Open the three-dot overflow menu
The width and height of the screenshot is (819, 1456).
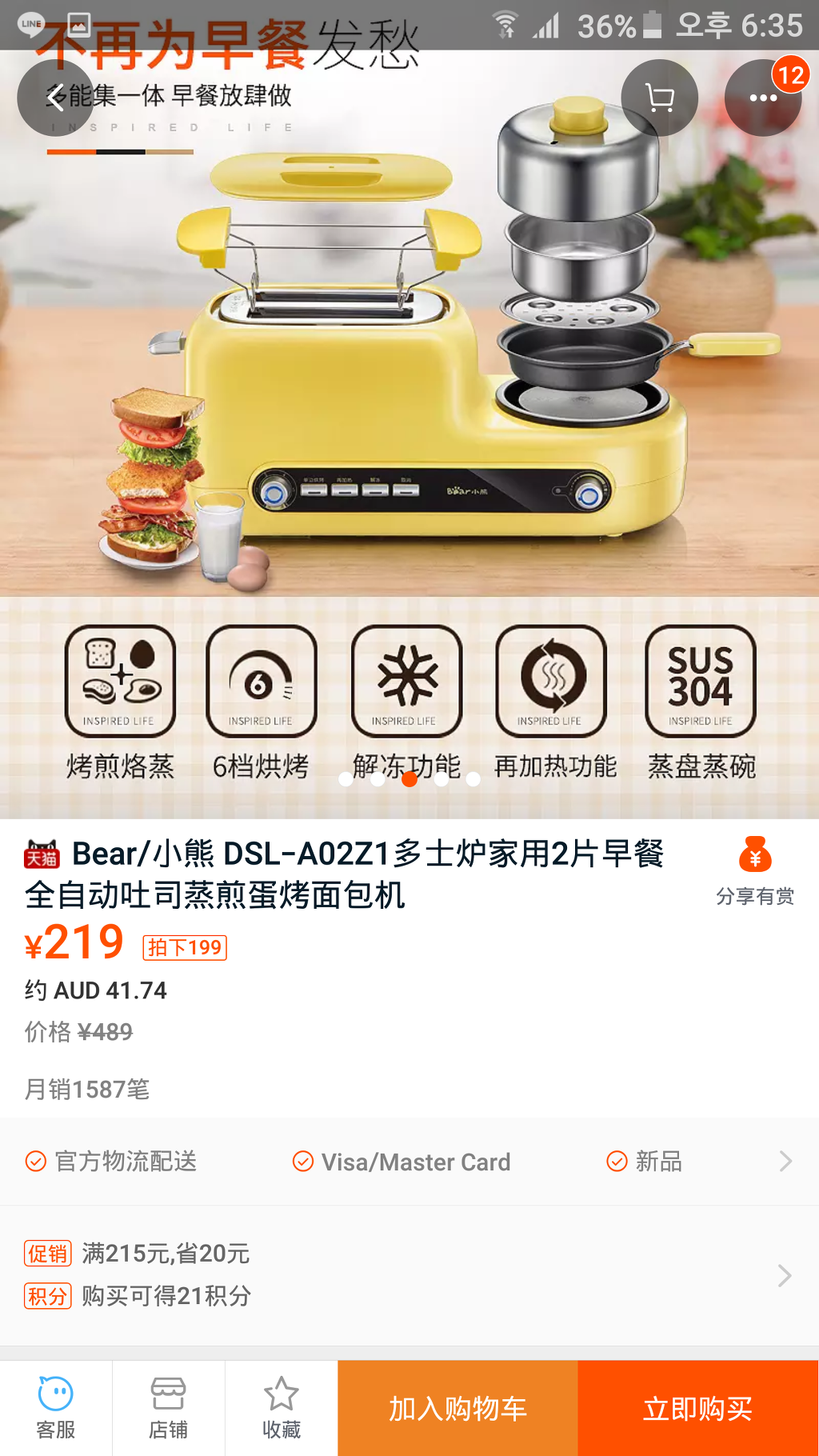point(762,98)
